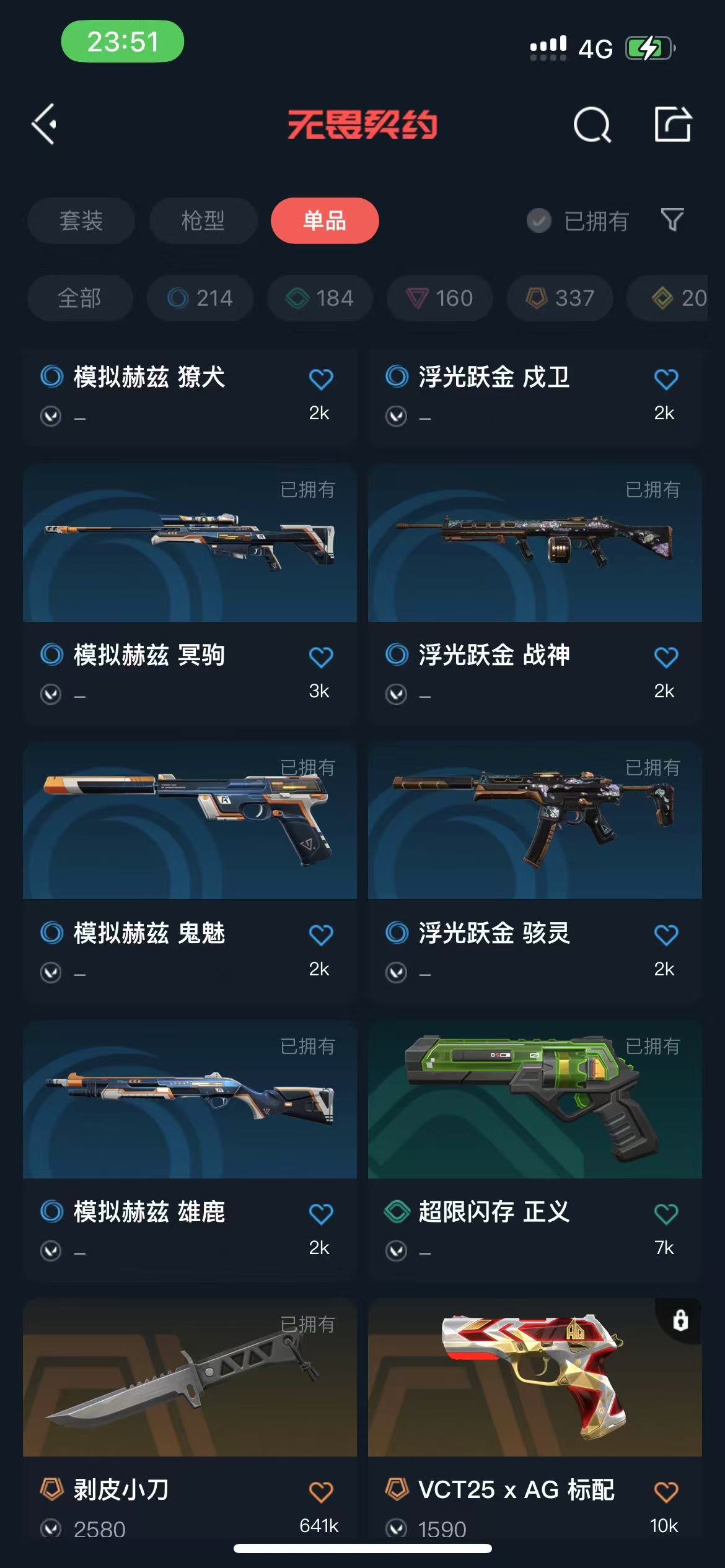Open the 剥皮小刀 knife card
This screenshot has height=1568, width=725.
tap(190, 1418)
